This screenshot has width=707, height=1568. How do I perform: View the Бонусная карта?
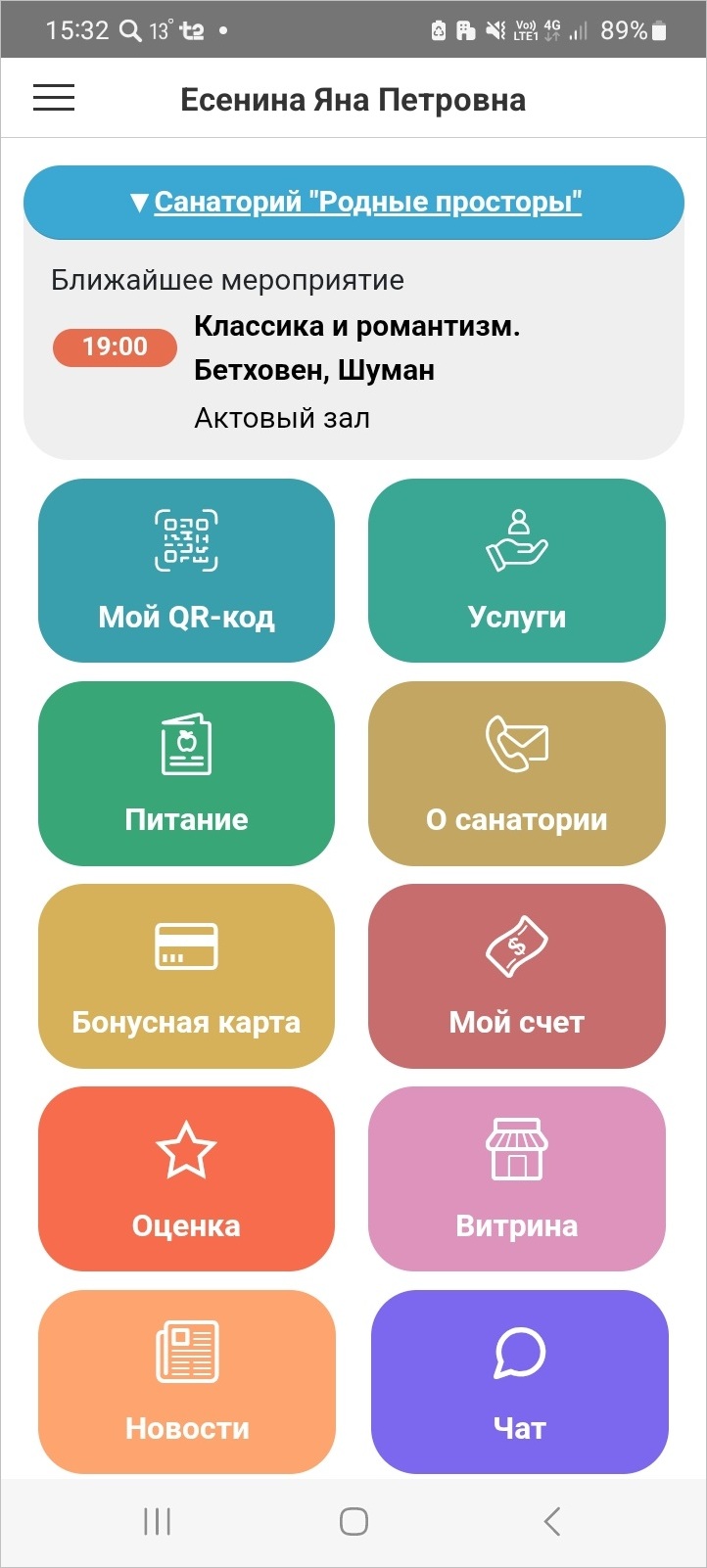pyautogui.click(x=186, y=976)
